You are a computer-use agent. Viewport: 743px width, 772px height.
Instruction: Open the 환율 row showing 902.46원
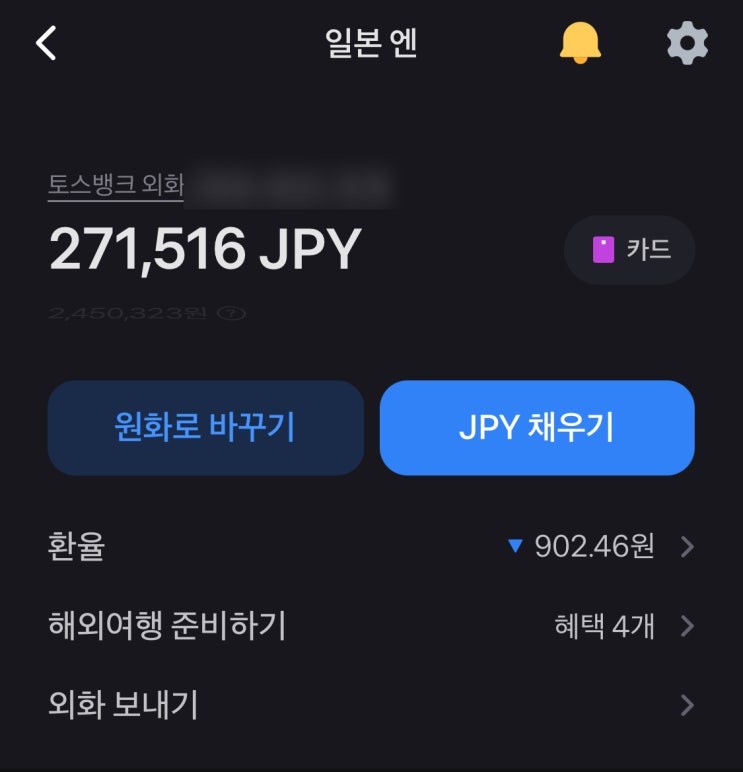(x=371, y=547)
